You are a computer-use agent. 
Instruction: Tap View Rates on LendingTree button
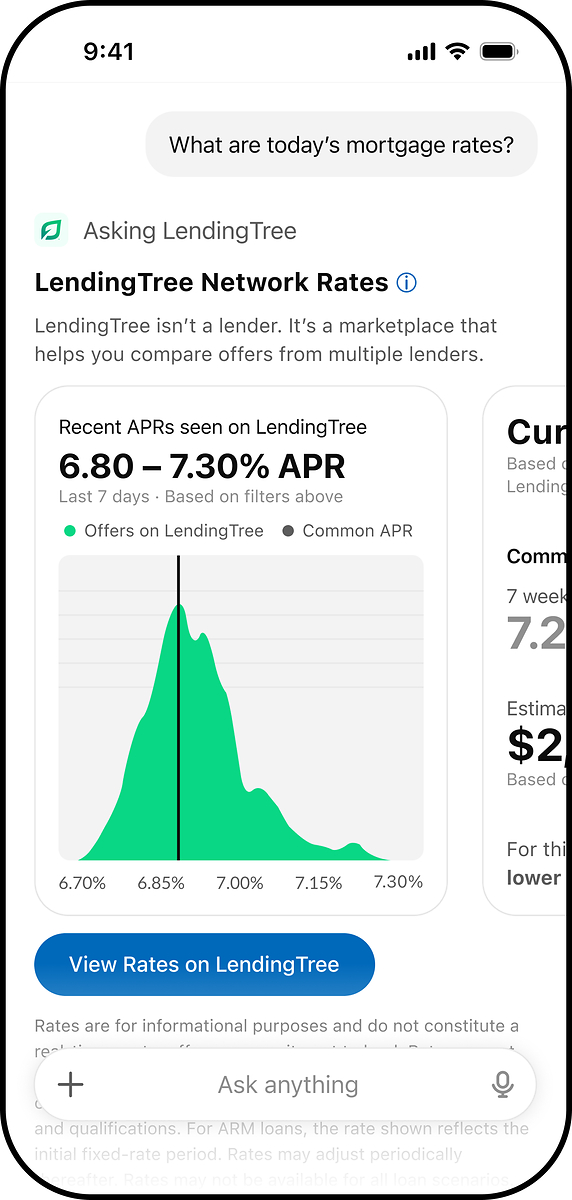204,965
